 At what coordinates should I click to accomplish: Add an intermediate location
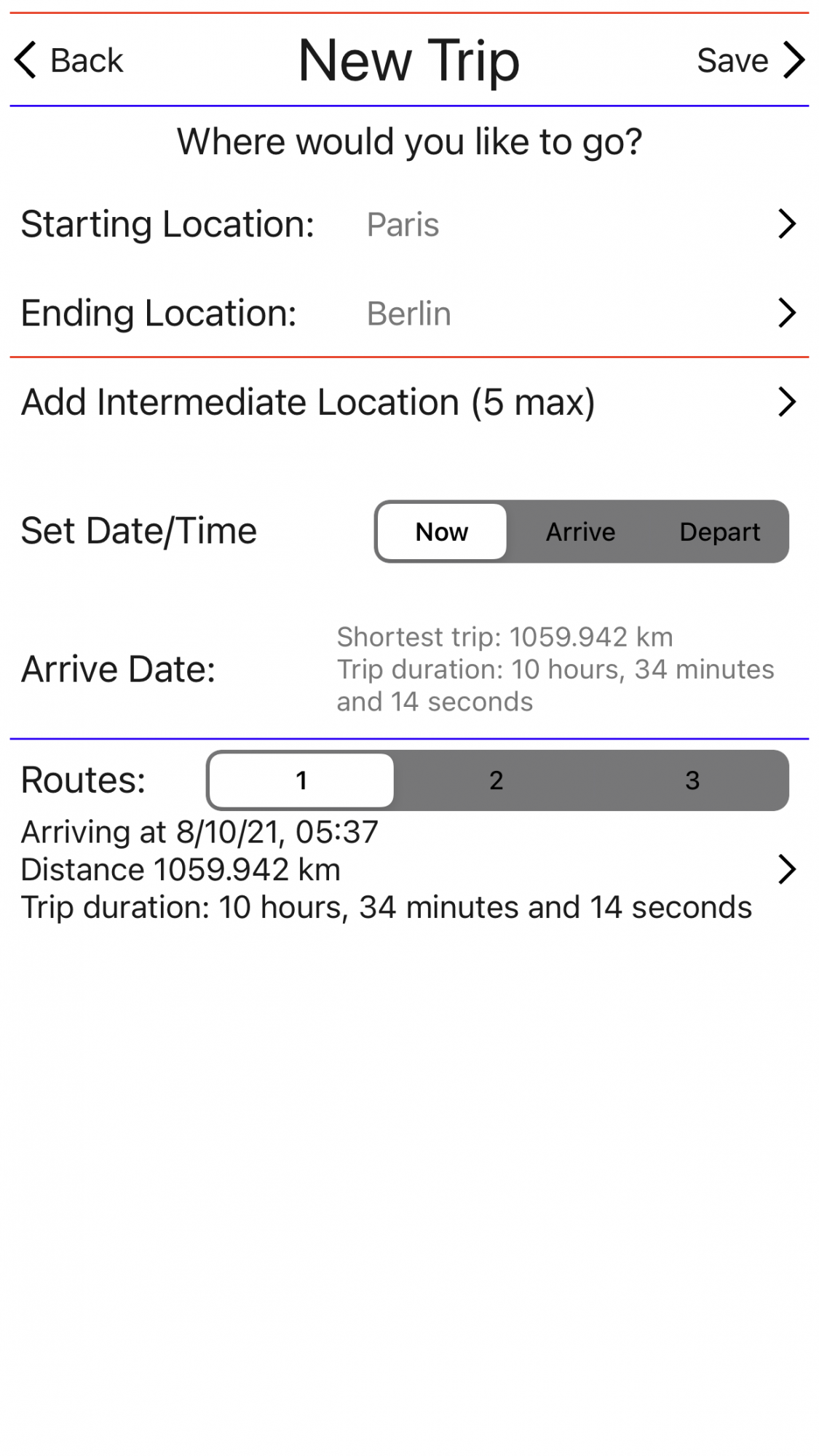click(409, 403)
